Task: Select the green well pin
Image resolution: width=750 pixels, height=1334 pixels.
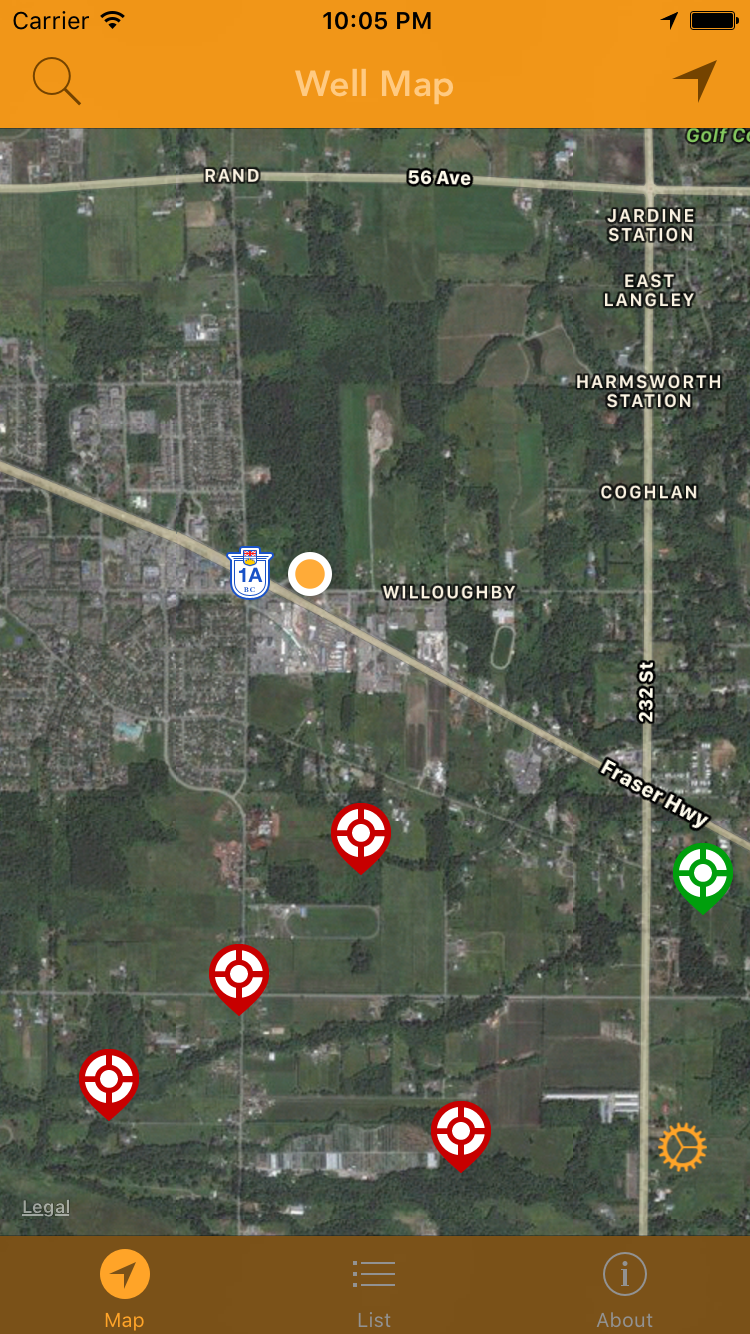Action: pos(703,873)
